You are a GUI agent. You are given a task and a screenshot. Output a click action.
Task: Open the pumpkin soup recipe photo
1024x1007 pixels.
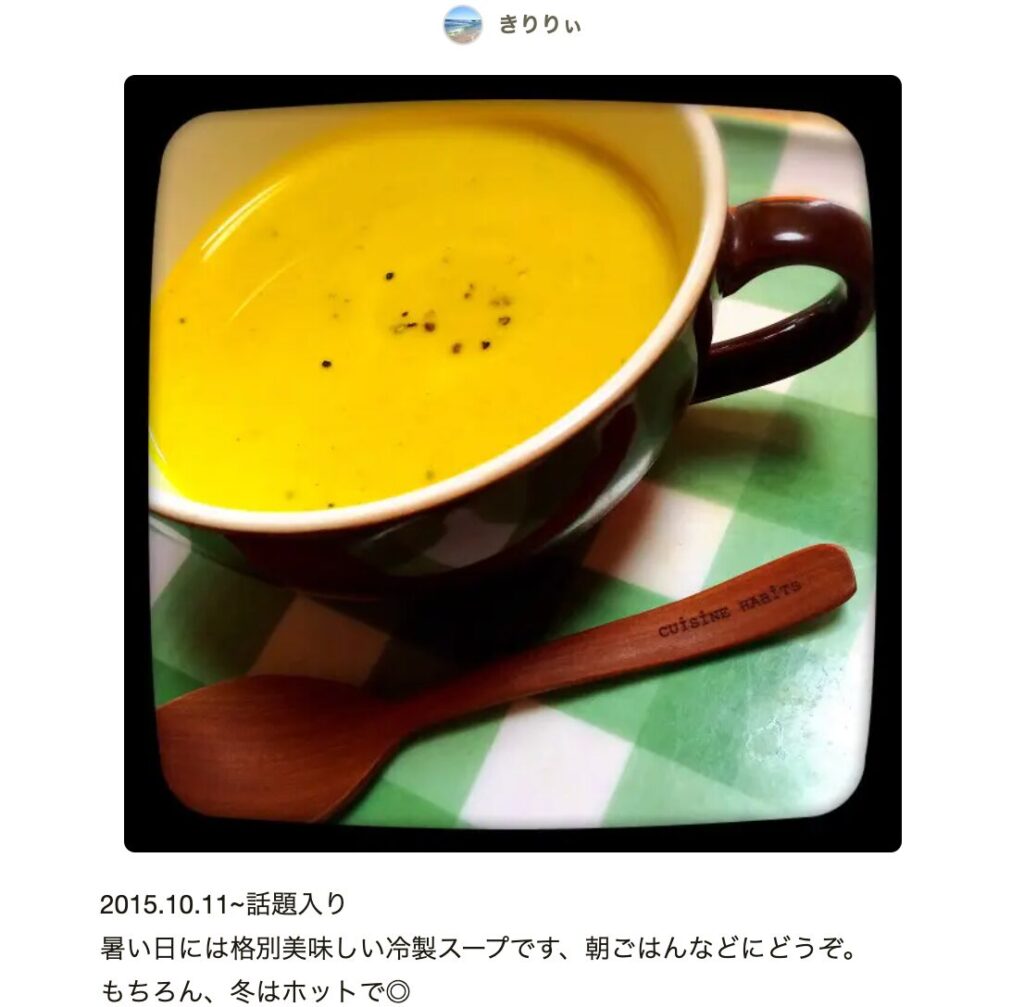512,463
